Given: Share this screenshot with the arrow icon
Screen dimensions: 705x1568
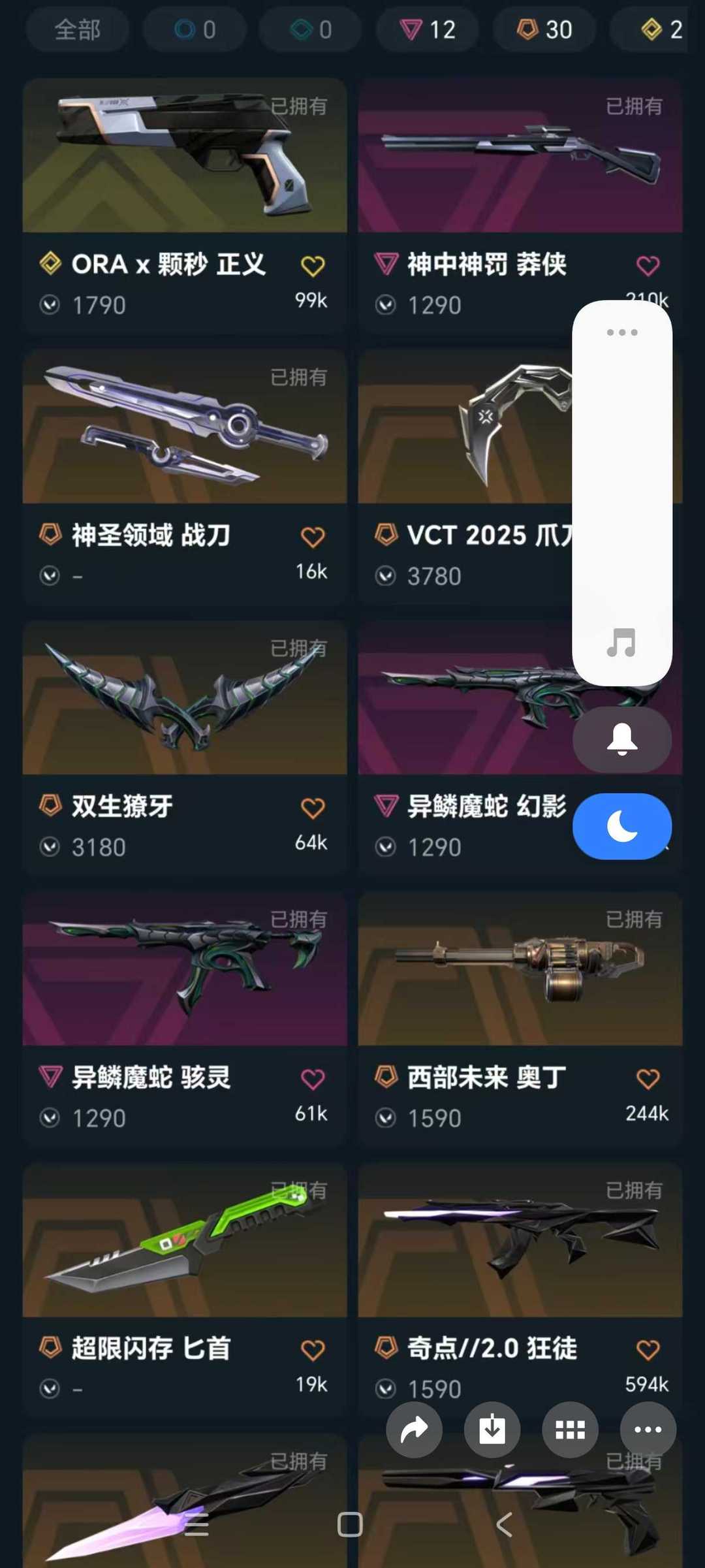Looking at the screenshot, I should [414, 1430].
